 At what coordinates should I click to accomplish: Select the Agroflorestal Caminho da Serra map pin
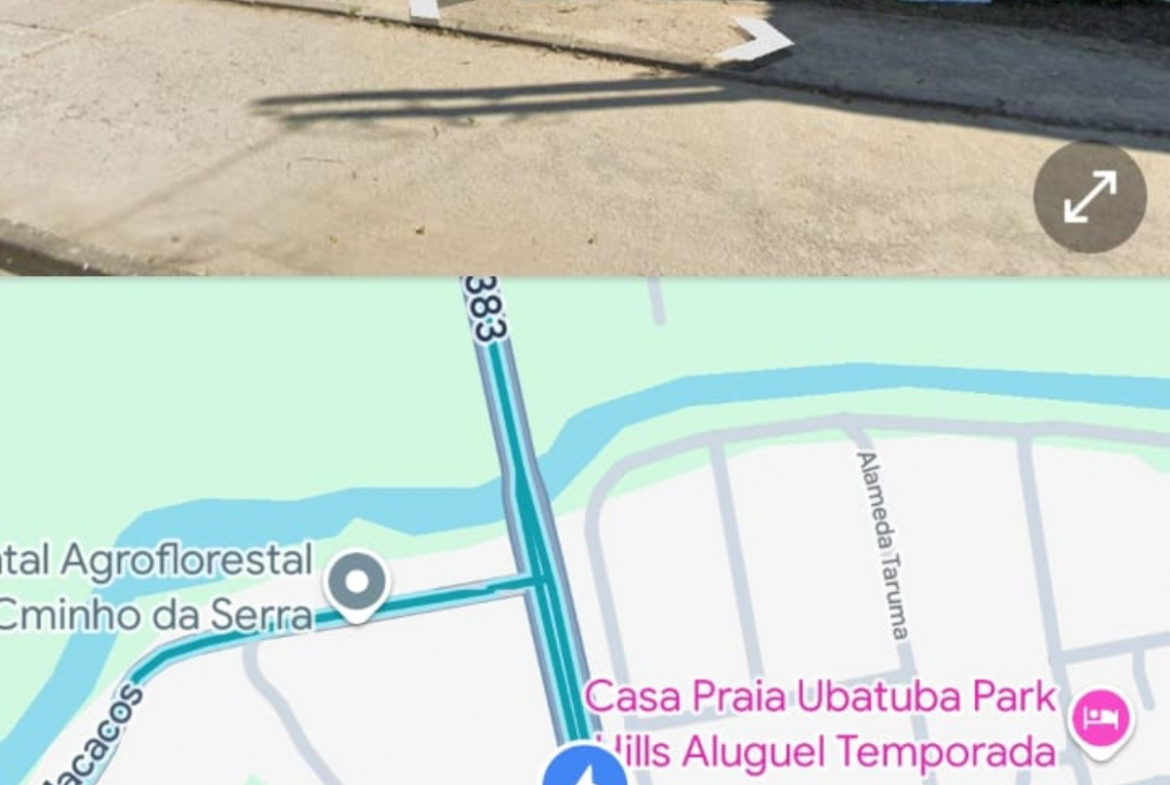pyautogui.click(x=357, y=582)
